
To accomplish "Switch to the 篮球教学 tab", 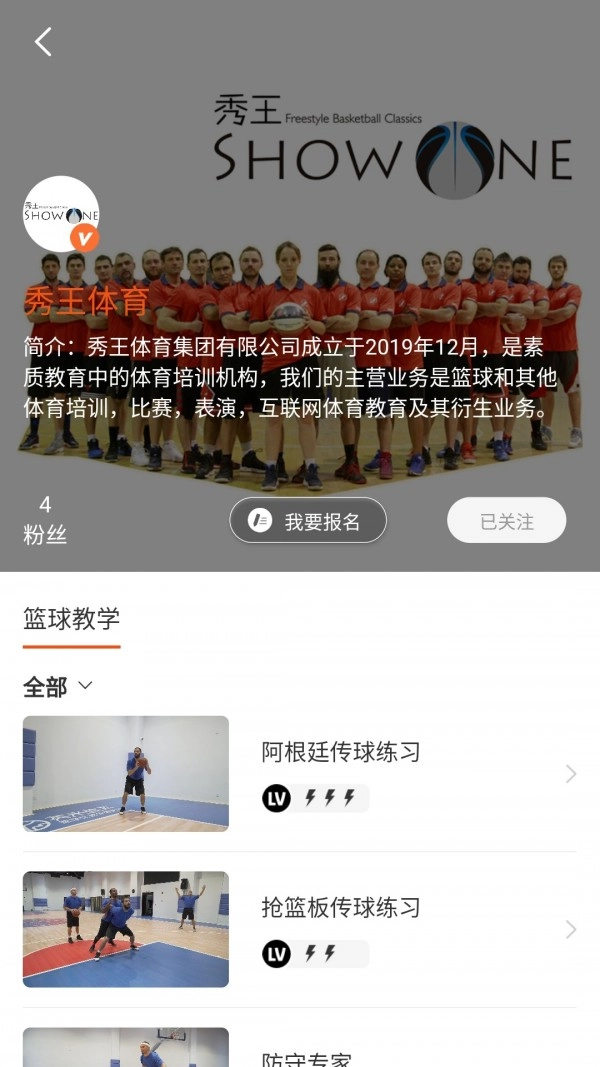I will (x=71, y=619).
